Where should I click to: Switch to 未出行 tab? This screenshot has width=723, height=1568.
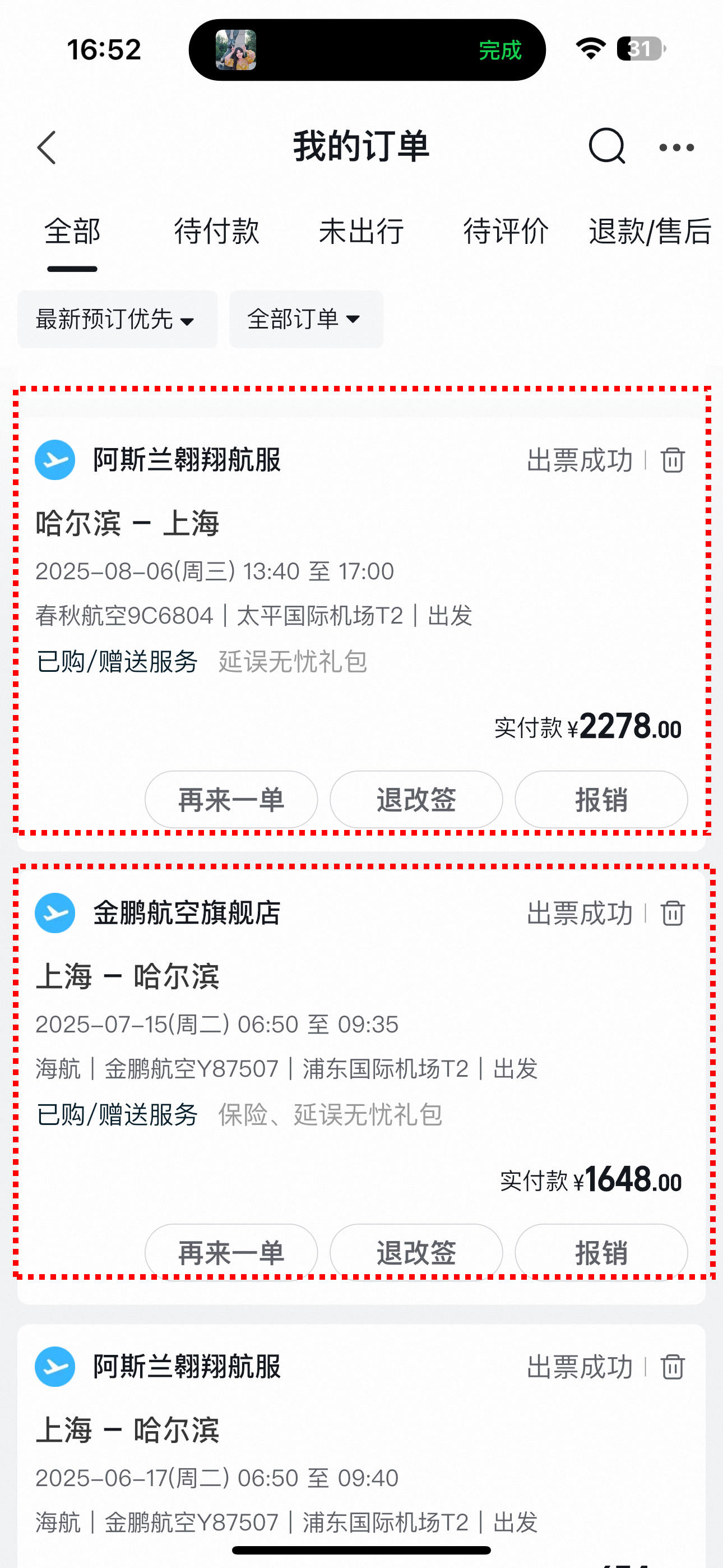[x=361, y=231]
